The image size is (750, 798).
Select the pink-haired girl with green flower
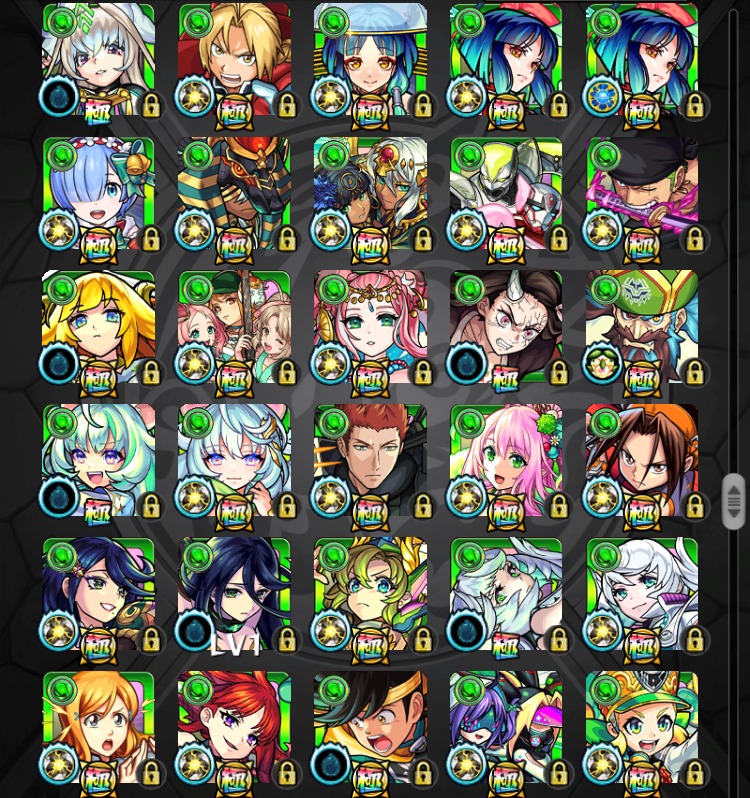pos(506,461)
